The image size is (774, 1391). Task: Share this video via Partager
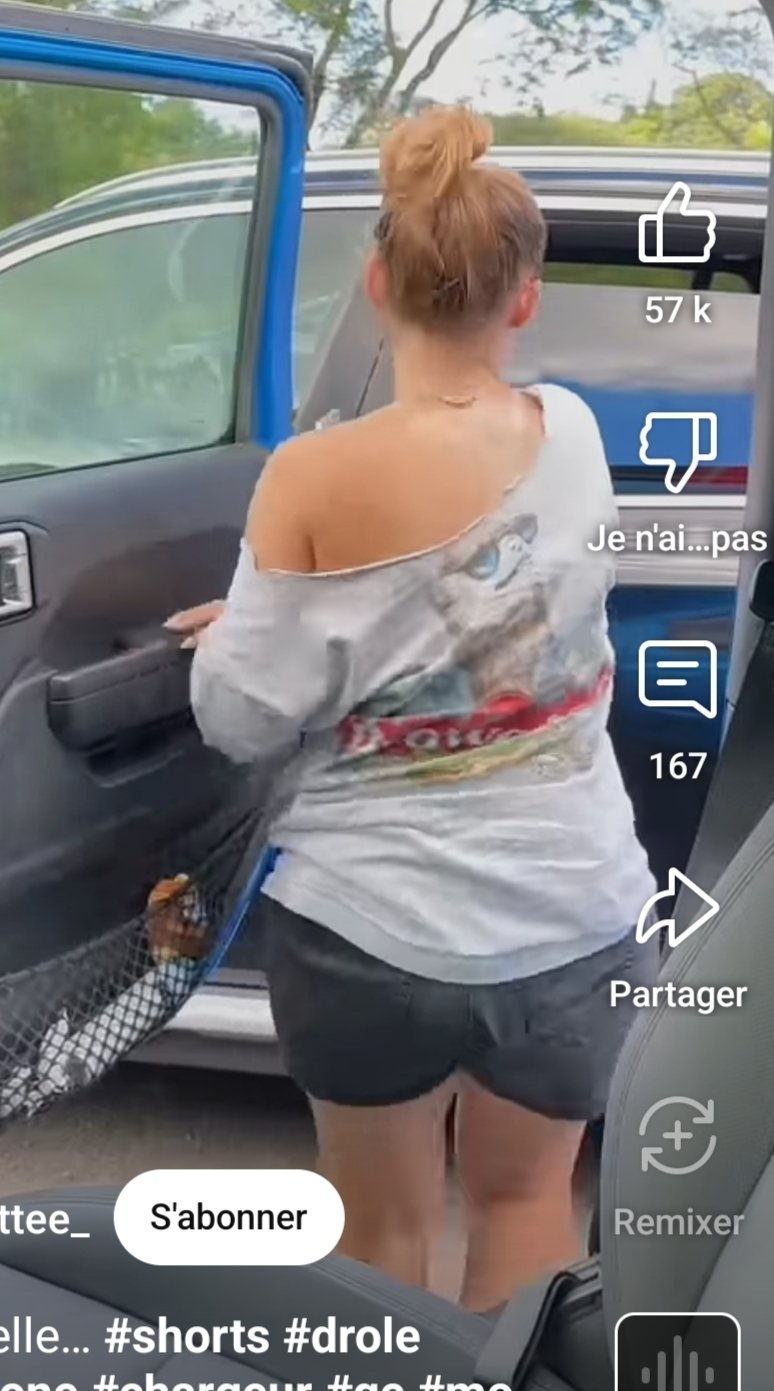(x=677, y=908)
